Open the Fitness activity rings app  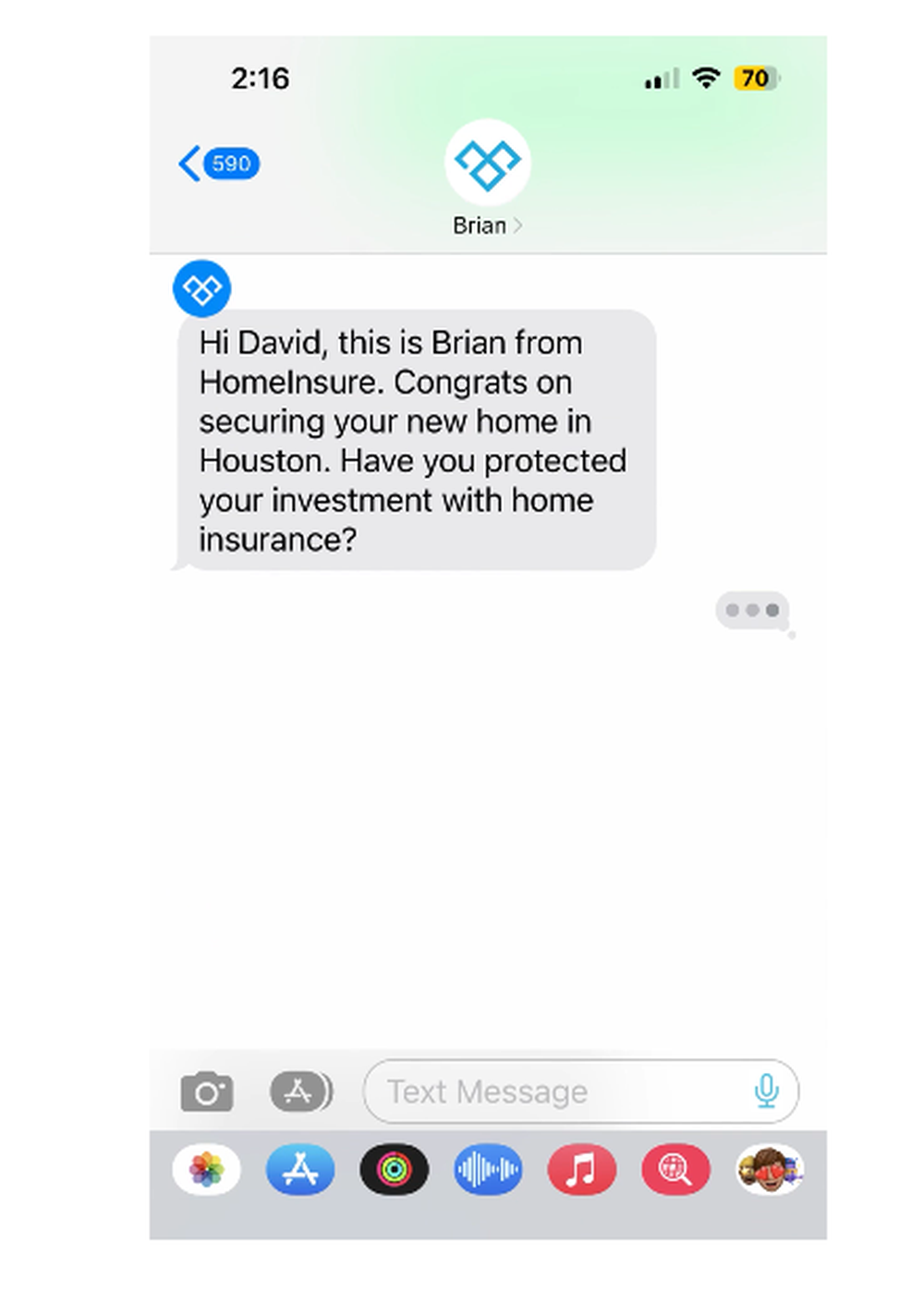[394, 1170]
